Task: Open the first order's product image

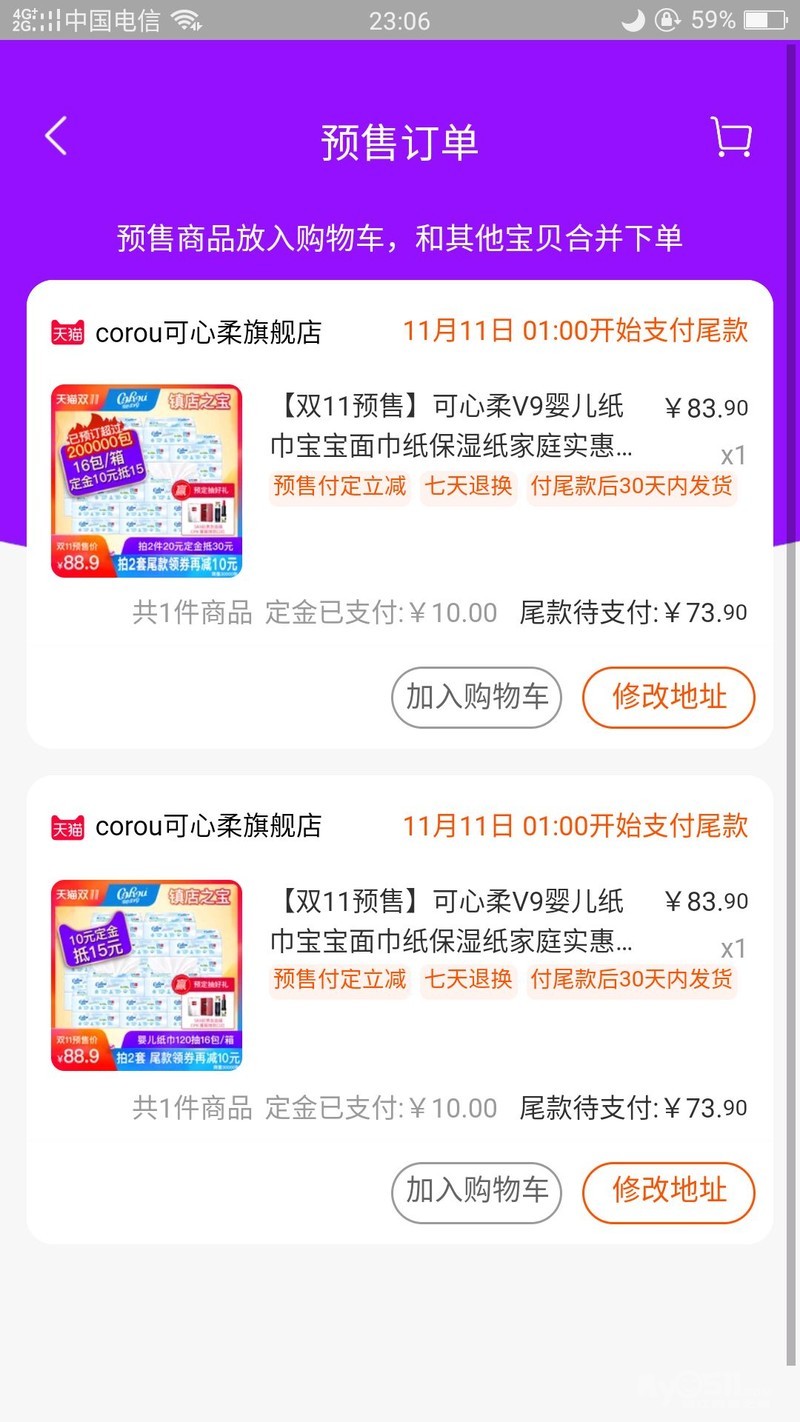Action: coord(147,481)
